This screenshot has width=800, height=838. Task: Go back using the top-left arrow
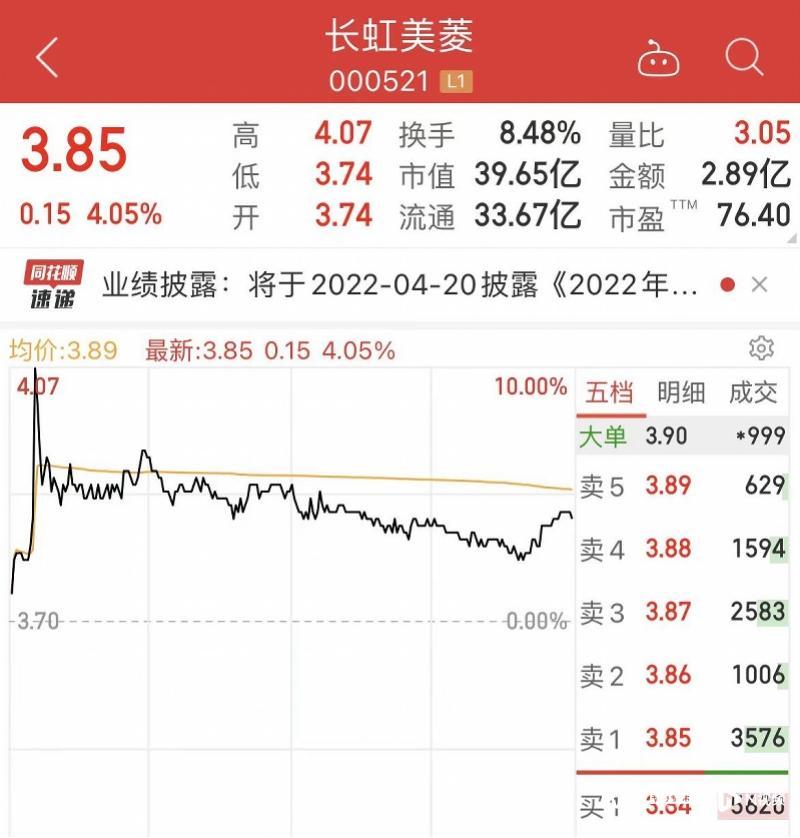coord(47,58)
